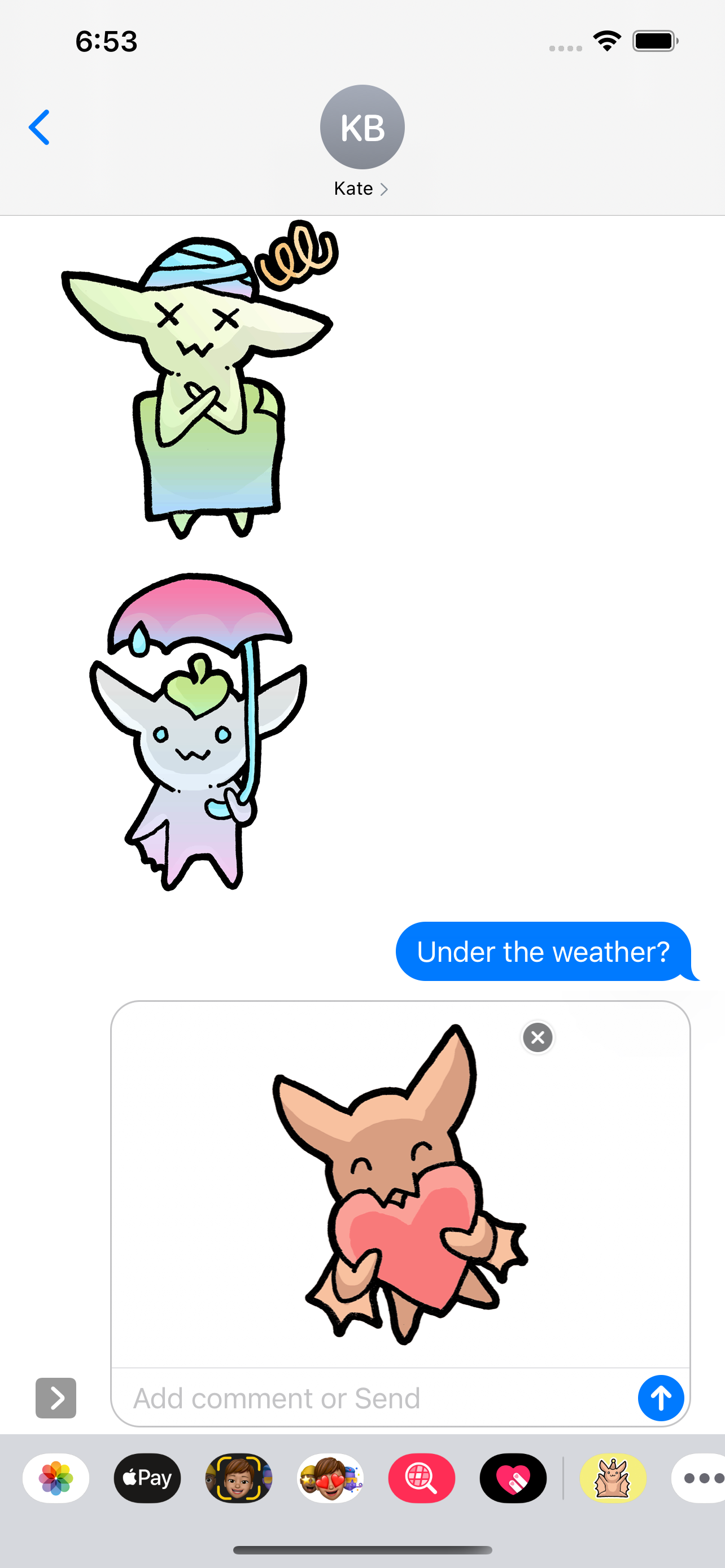This screenshot has height=1568, width=725.
Task: Open the Memoji camera app
Action: tap(239, 1478)
